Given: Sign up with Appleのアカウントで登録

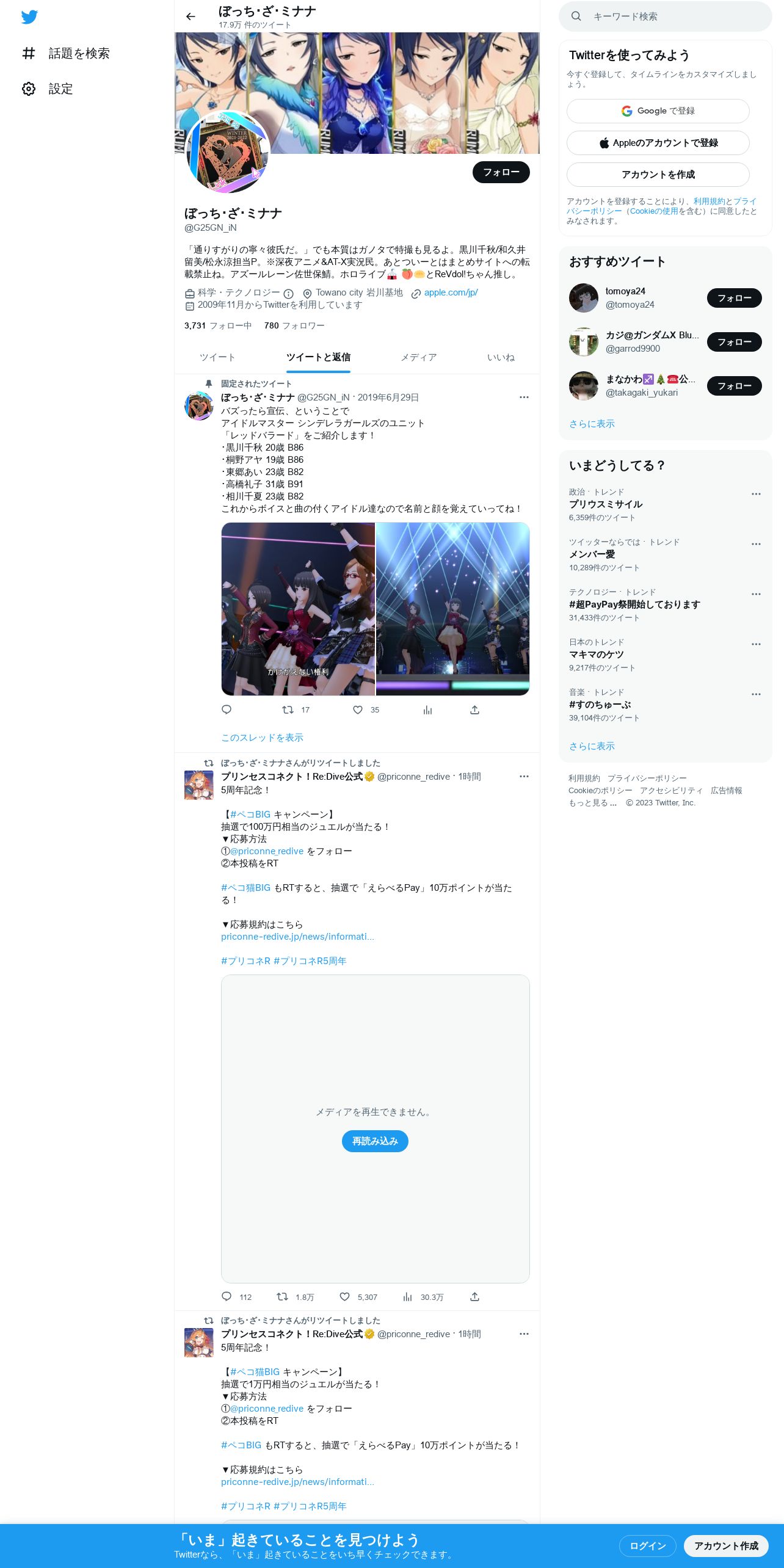Looking at the screenshot, I should click(x=658, y=143).
